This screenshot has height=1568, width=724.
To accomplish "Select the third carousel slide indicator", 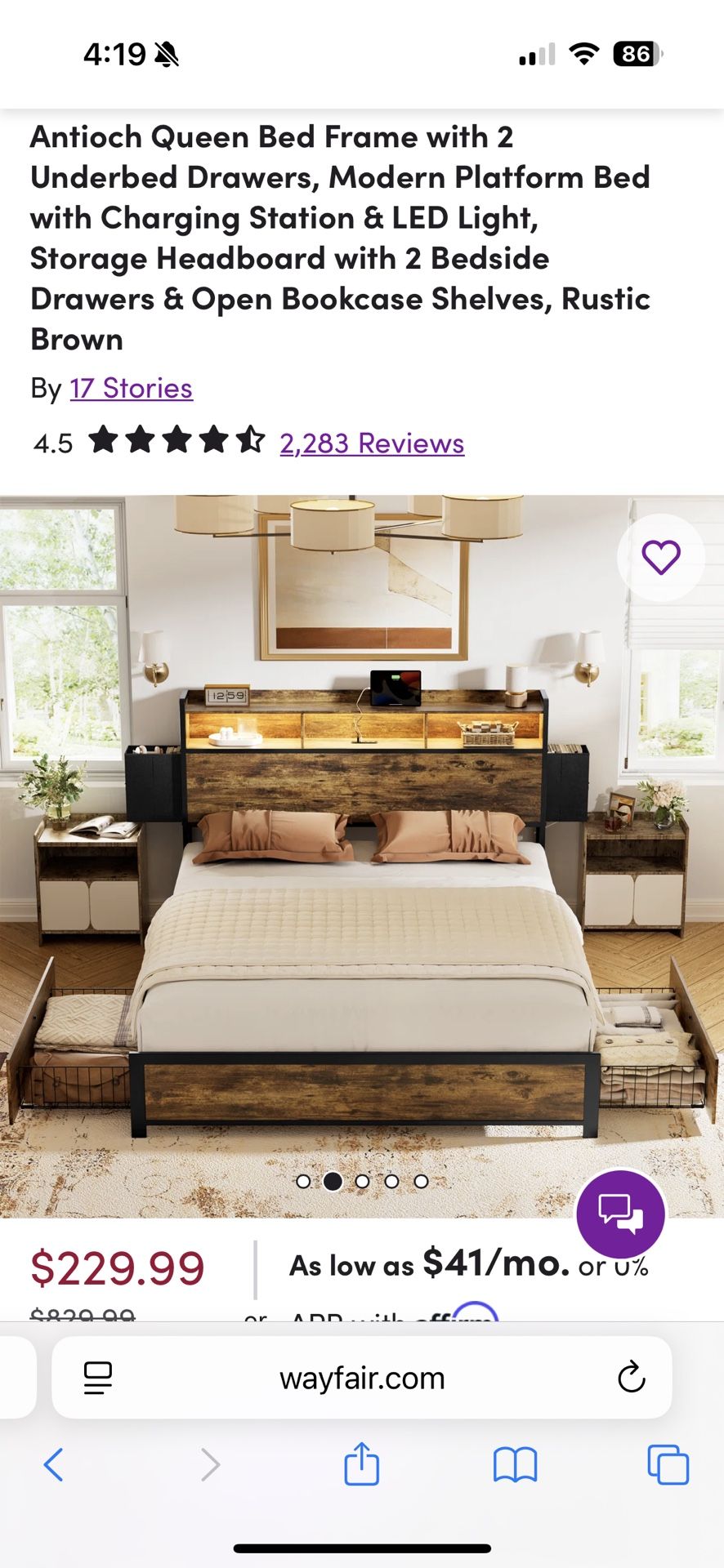I will tap(362, 1182).
